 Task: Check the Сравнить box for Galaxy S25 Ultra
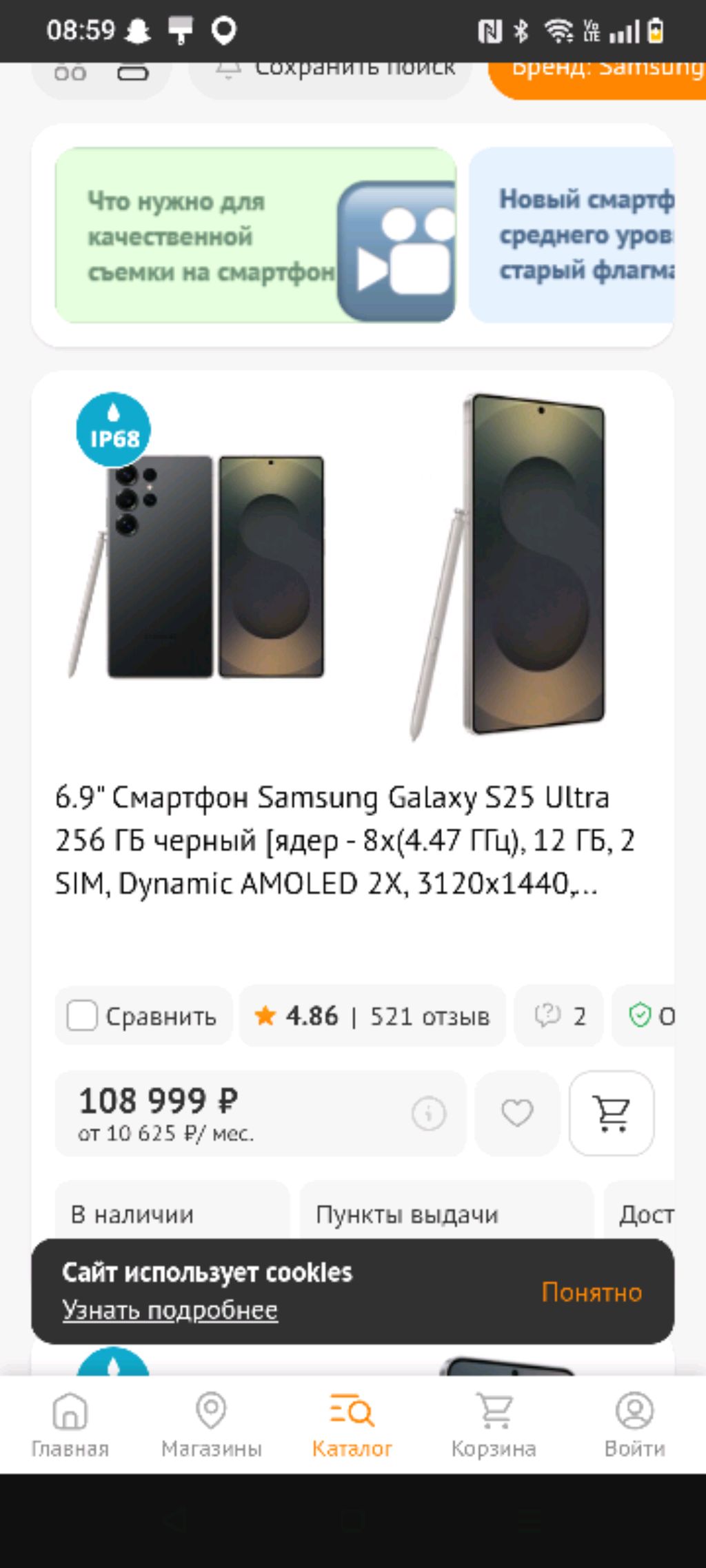(82, 1016)
